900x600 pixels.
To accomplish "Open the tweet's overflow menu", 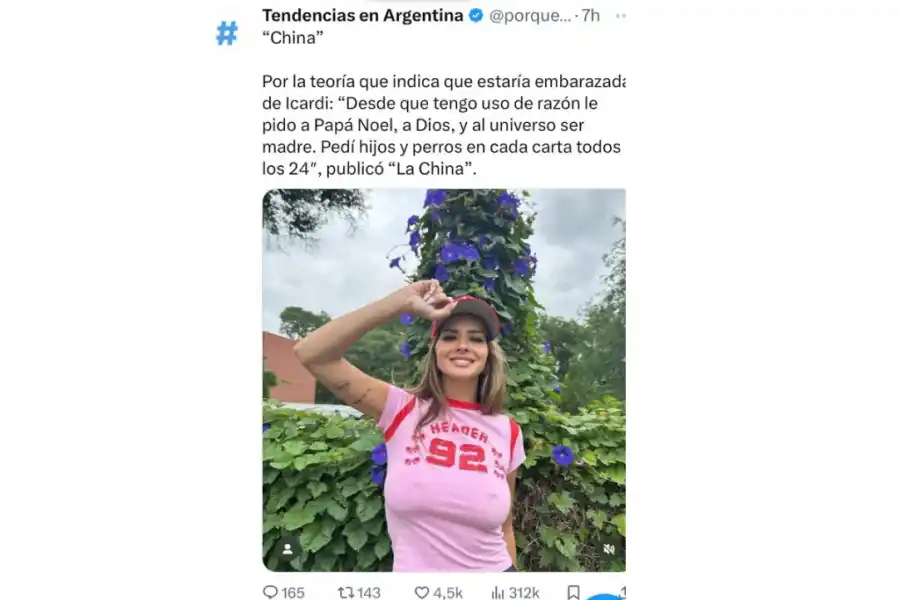I will click(621, 16).
